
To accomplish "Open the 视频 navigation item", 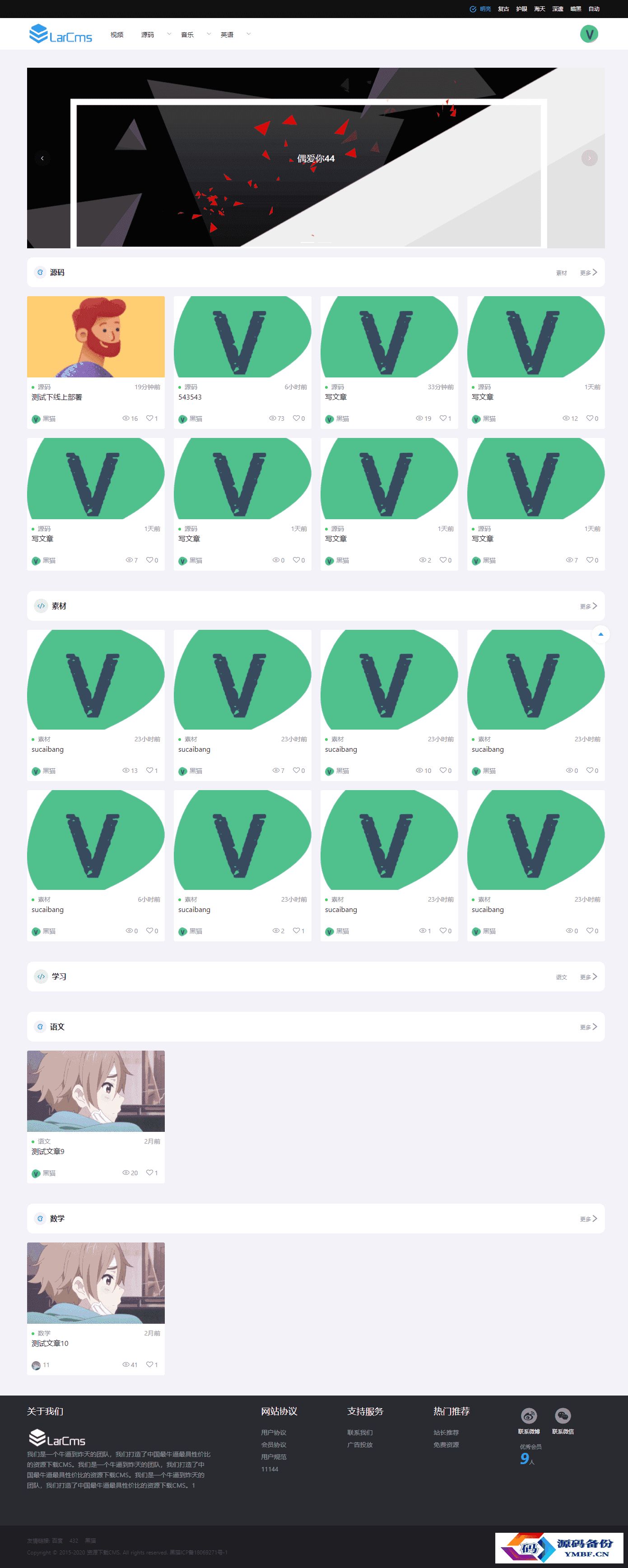I will click(117, 35).
